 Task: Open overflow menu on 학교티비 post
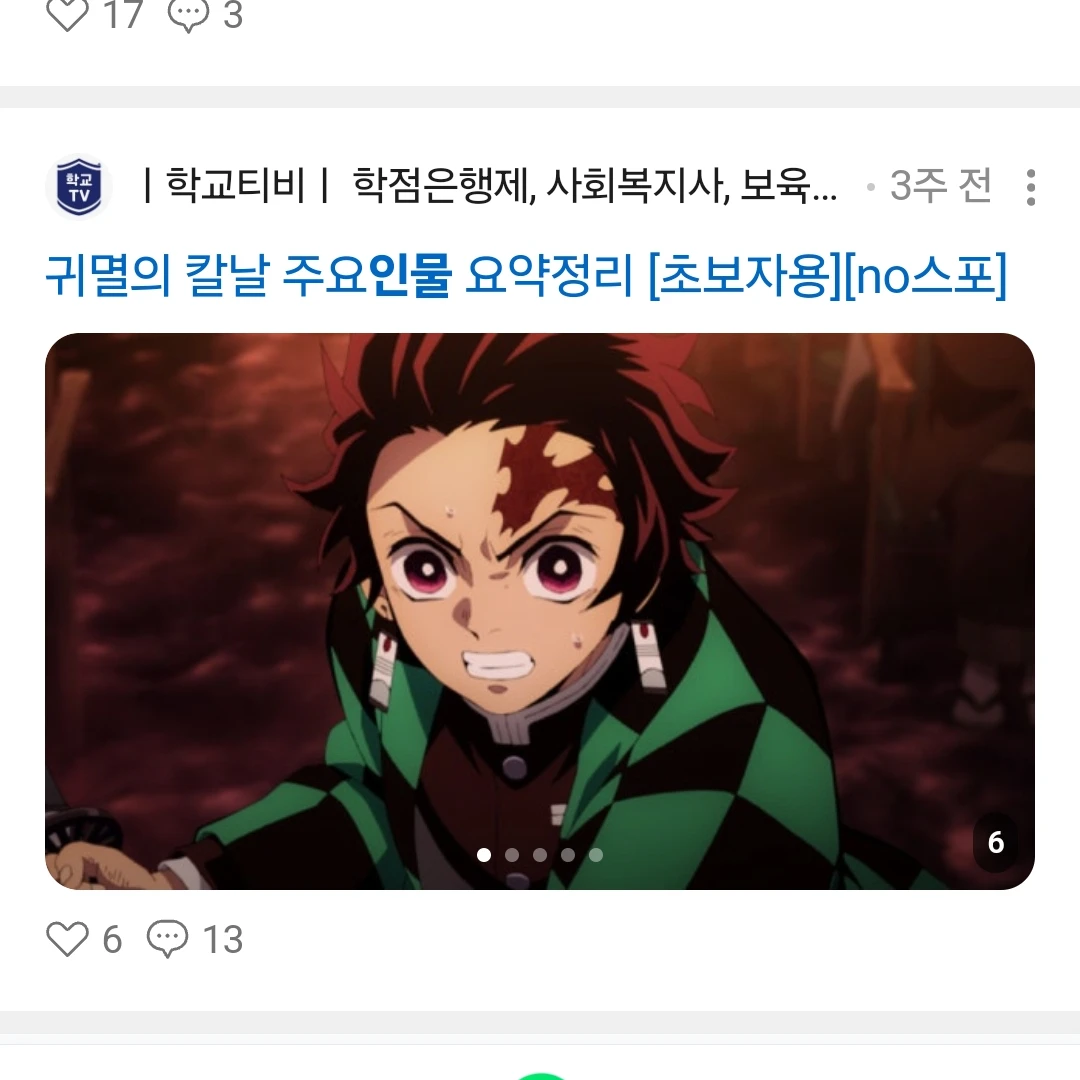1031,188
